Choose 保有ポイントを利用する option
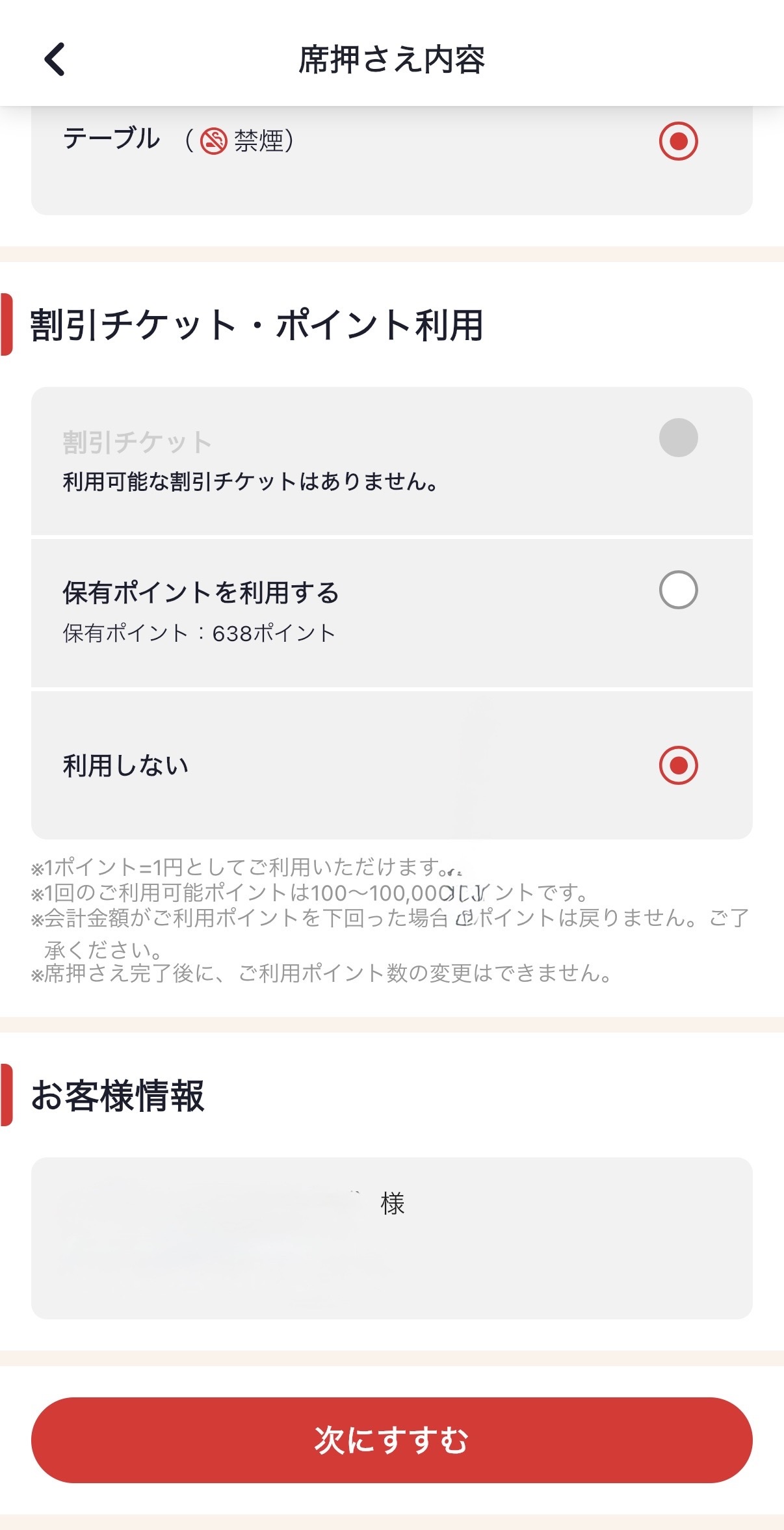Image resolution: width=784 pixels, height=1530 pixels. [678, 590]
